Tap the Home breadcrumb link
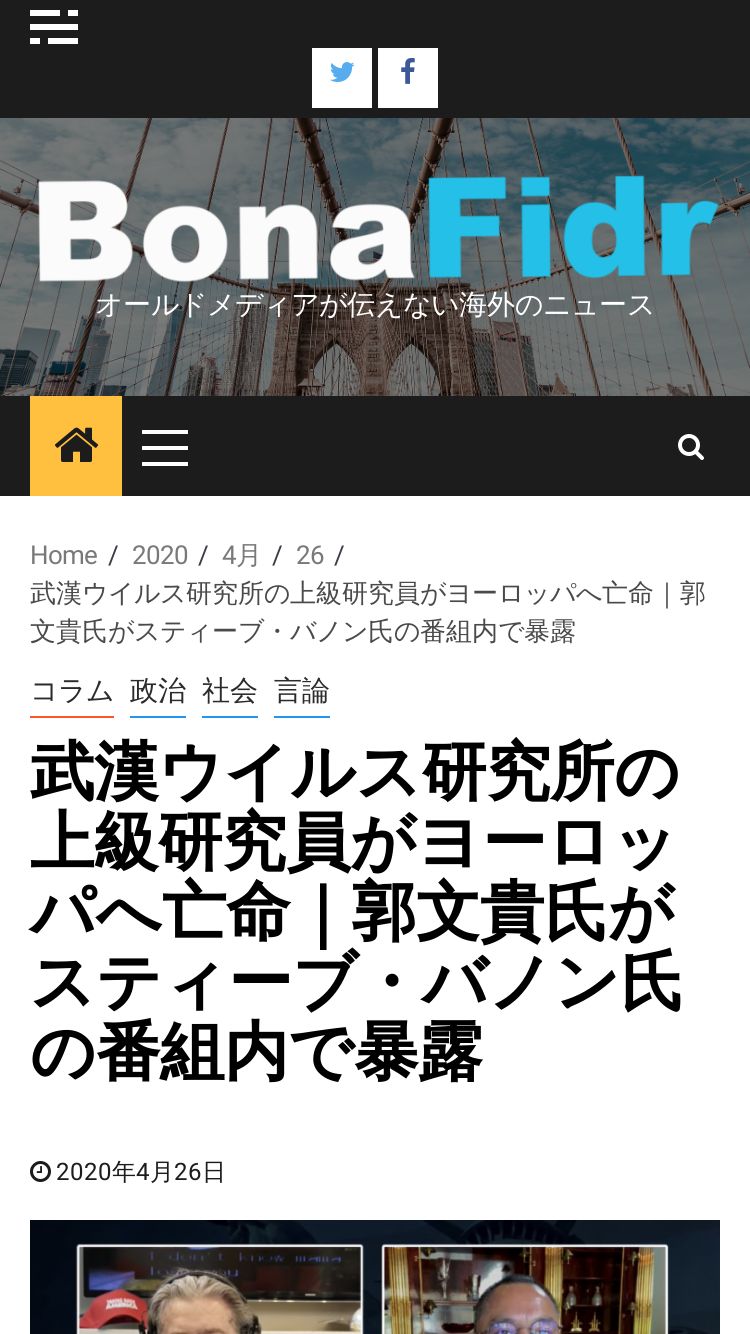The image size is (750, 1334). [x=64, y=555]
